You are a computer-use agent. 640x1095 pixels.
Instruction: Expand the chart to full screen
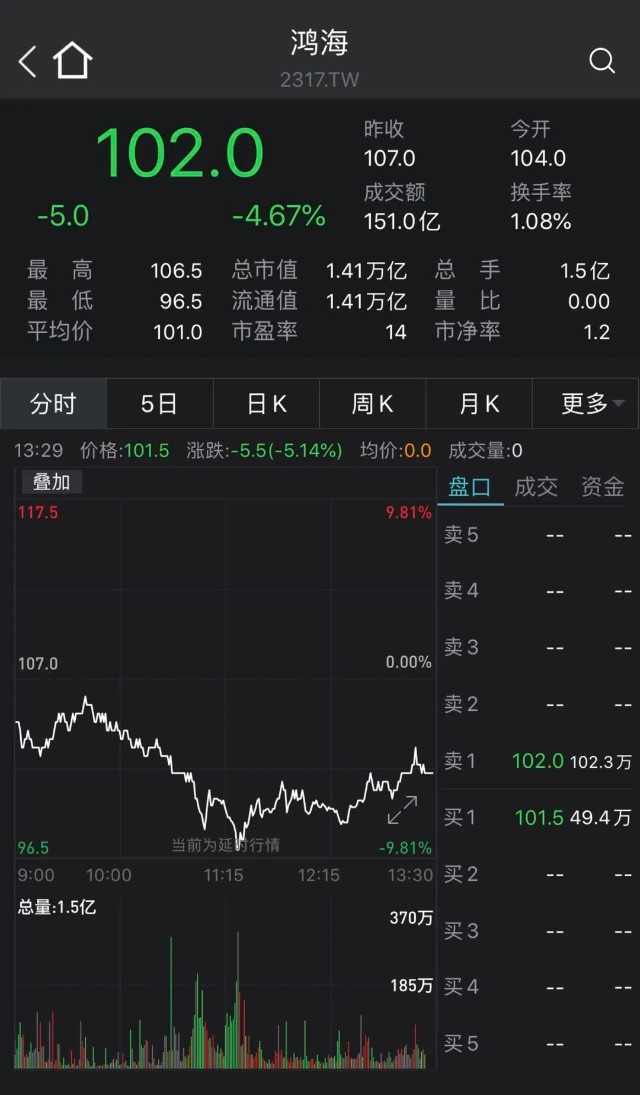(x=402, y=810)
